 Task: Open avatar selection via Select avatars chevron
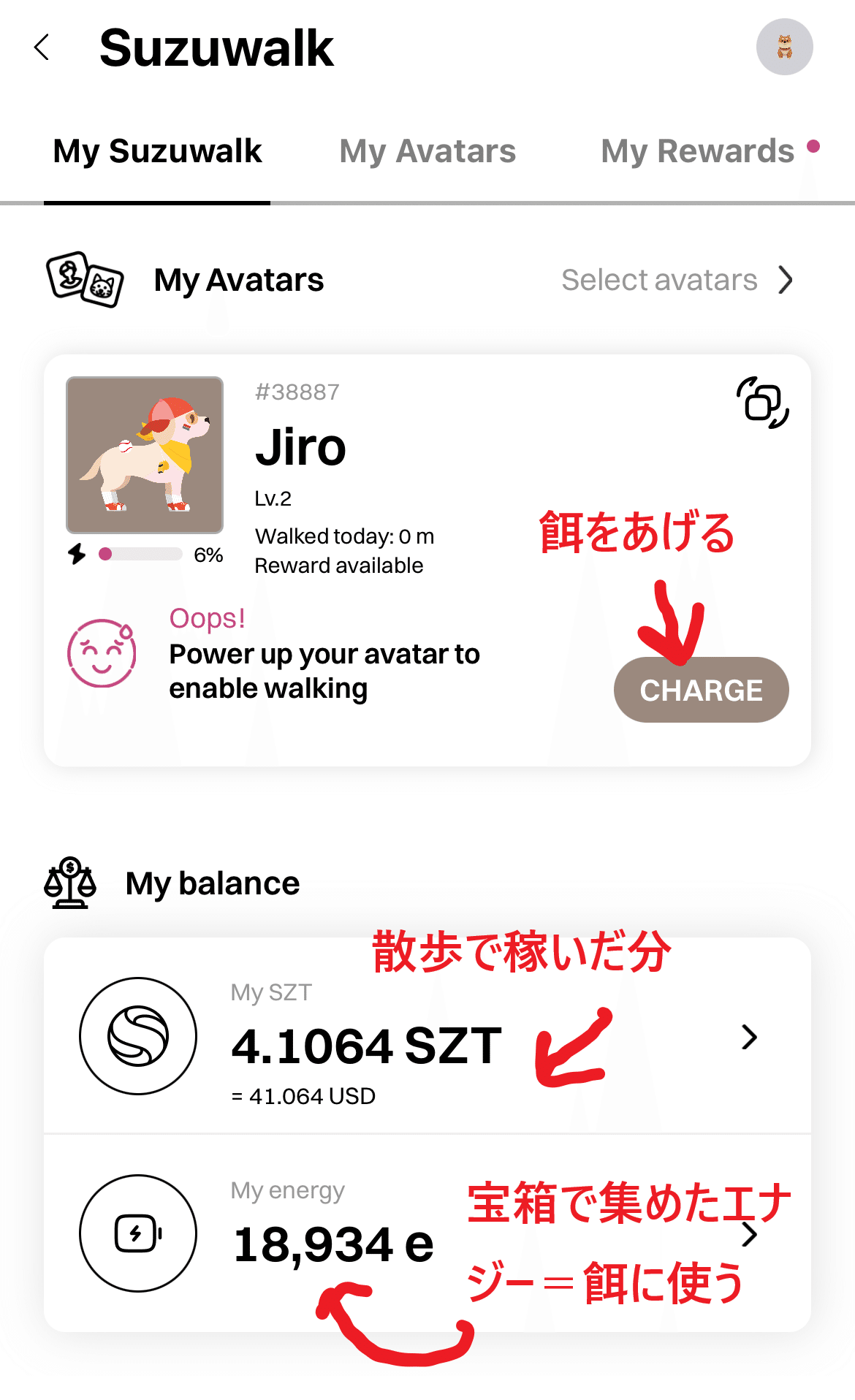tap(786, 279)
